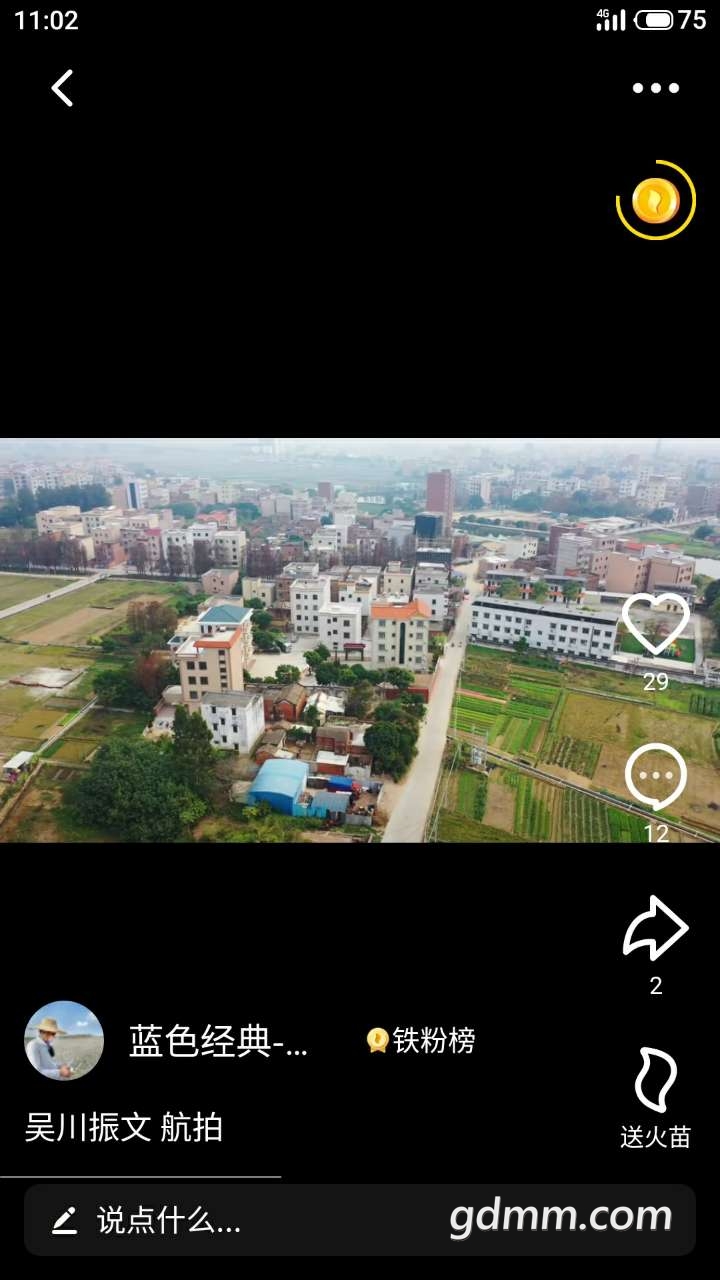Go back using the top arrow
This screenshot has height=1280, width=720.
coord(62,88)
